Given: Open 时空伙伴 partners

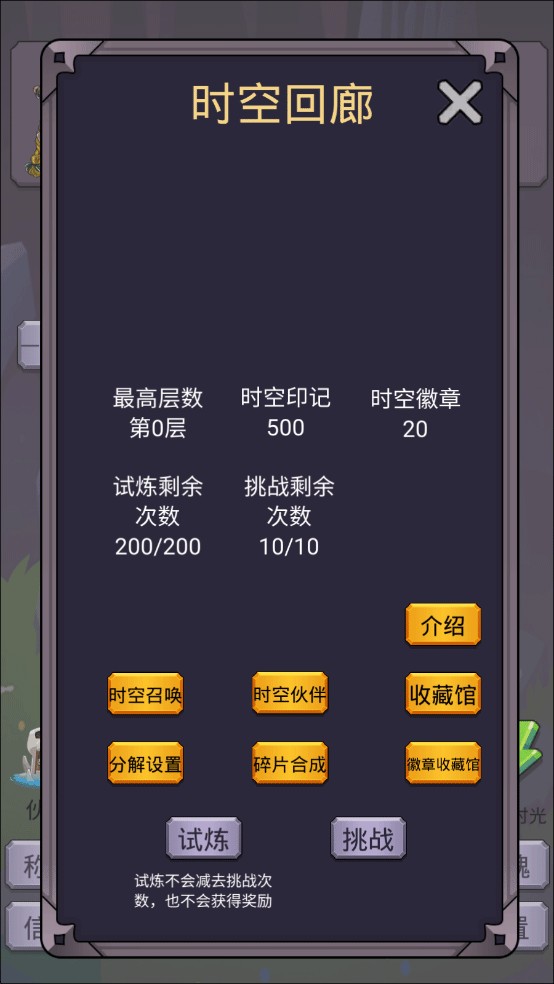Looking at the screenshot, I should [290, 693].
